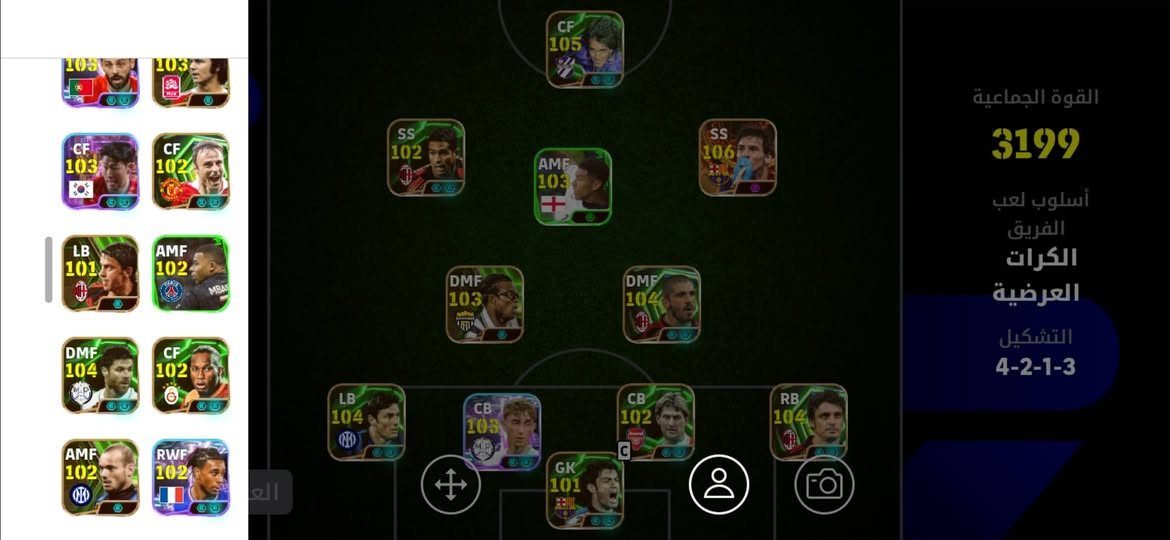Pick the CB 102 captain card
1170x540 pixels.
pyautogui.click(x=655, y=422)
